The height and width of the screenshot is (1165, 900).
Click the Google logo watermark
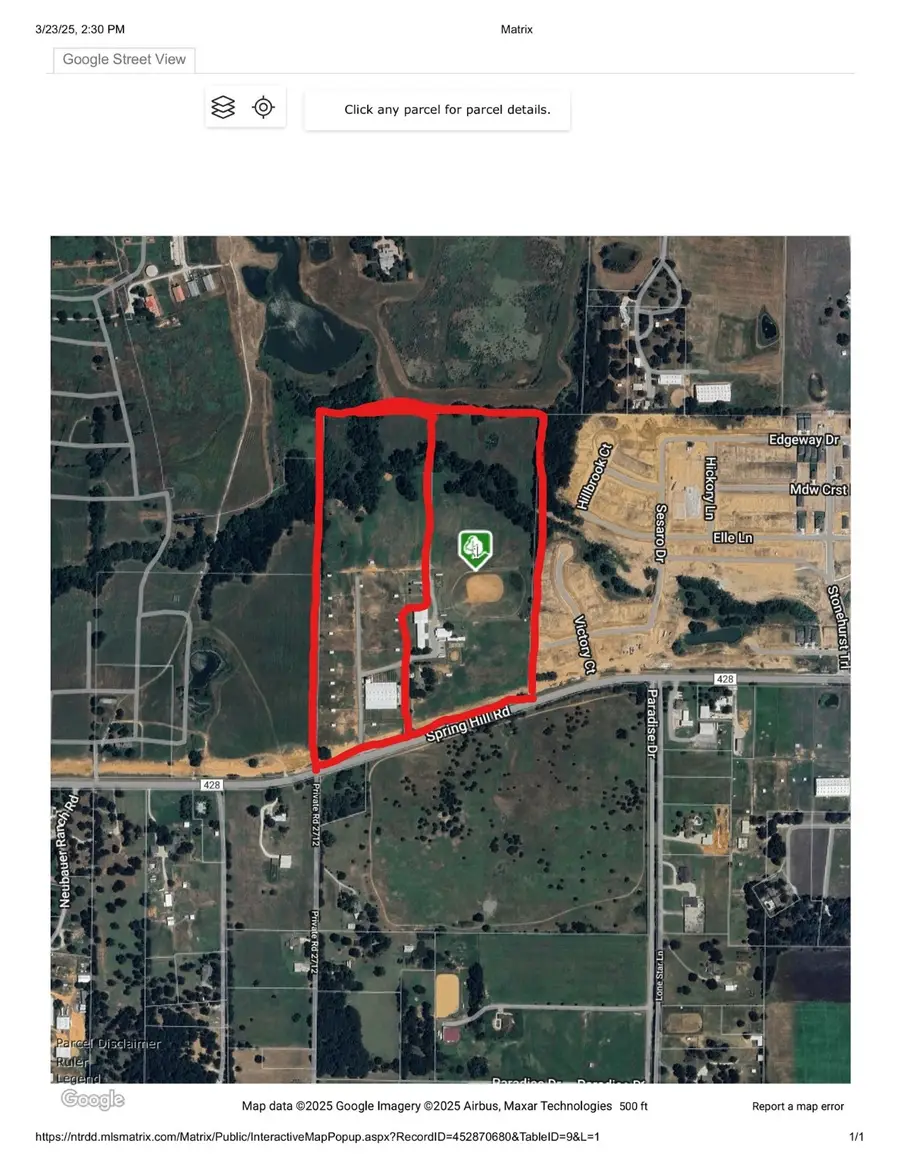coord(92,1099)
